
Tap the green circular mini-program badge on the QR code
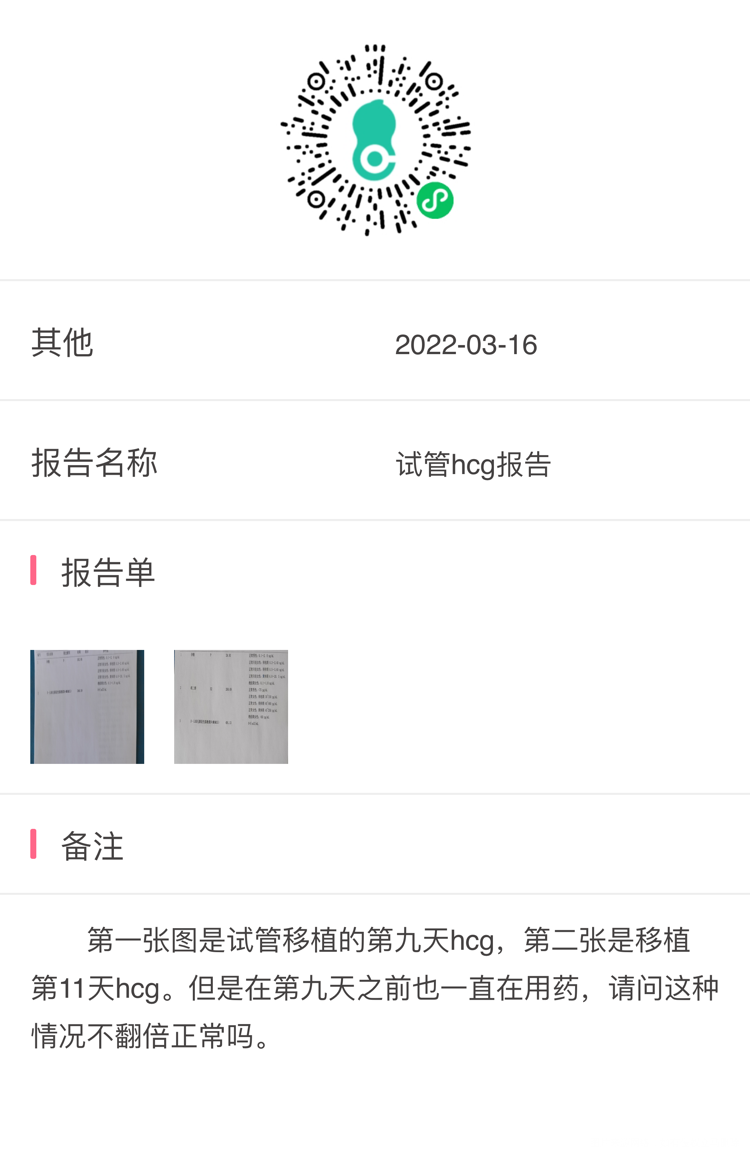click(434, 200)
